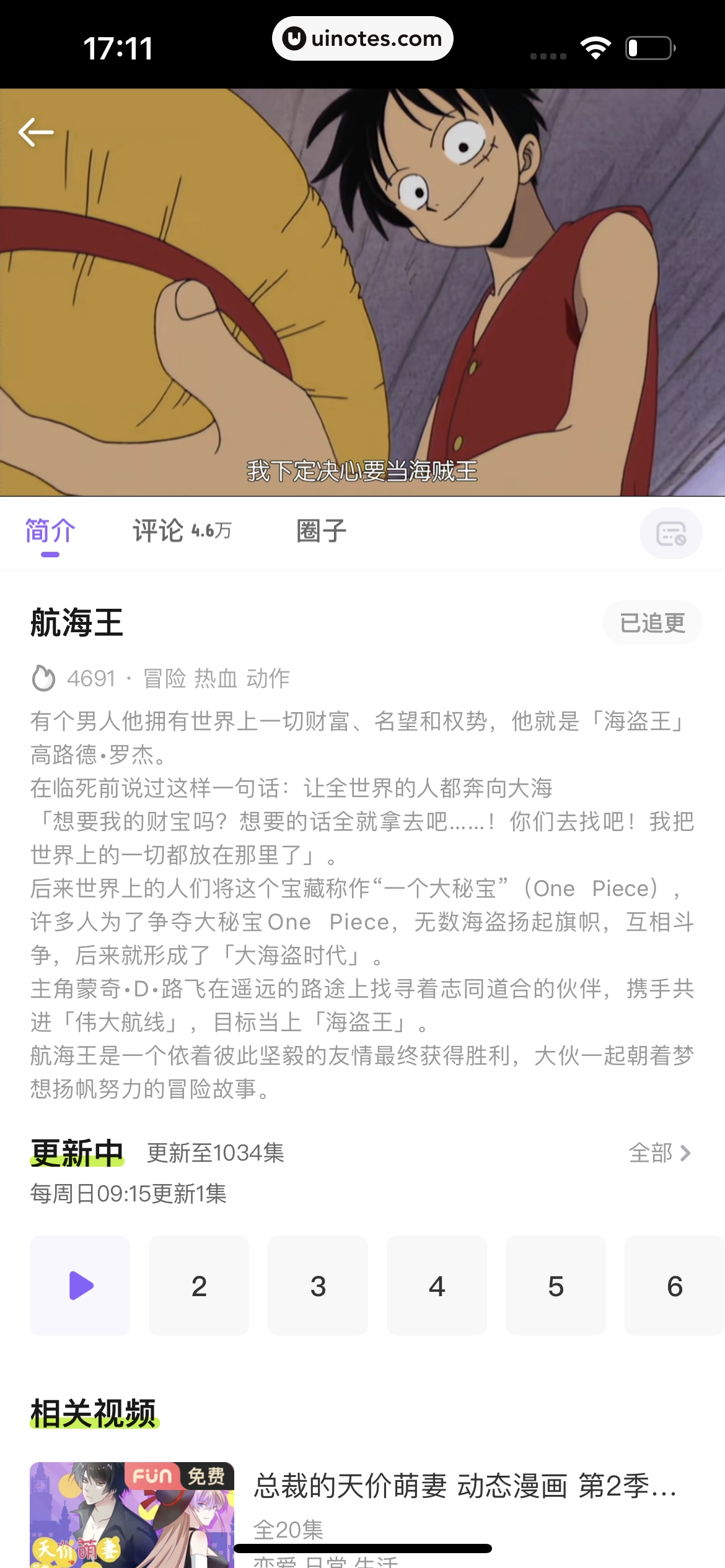
Task: Select episode 5
Action: coord(556,1286)
